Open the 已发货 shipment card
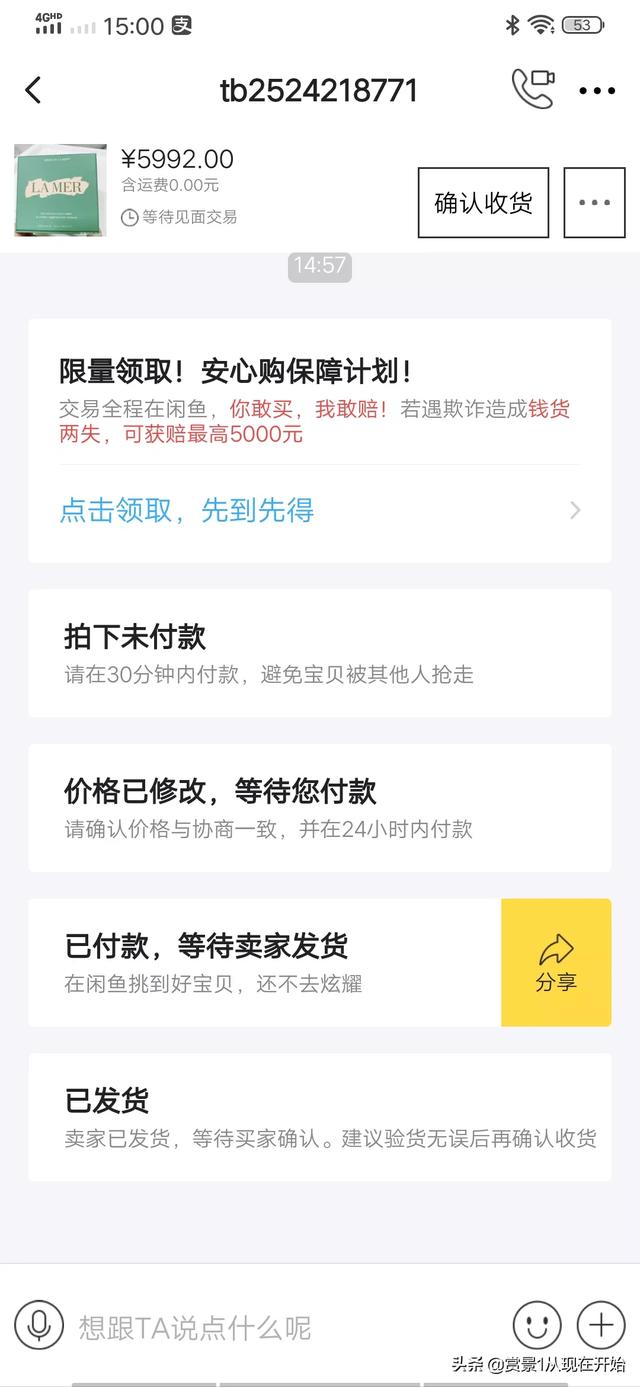This screenshot has height=1387, width=640. tap(320, 1116)
